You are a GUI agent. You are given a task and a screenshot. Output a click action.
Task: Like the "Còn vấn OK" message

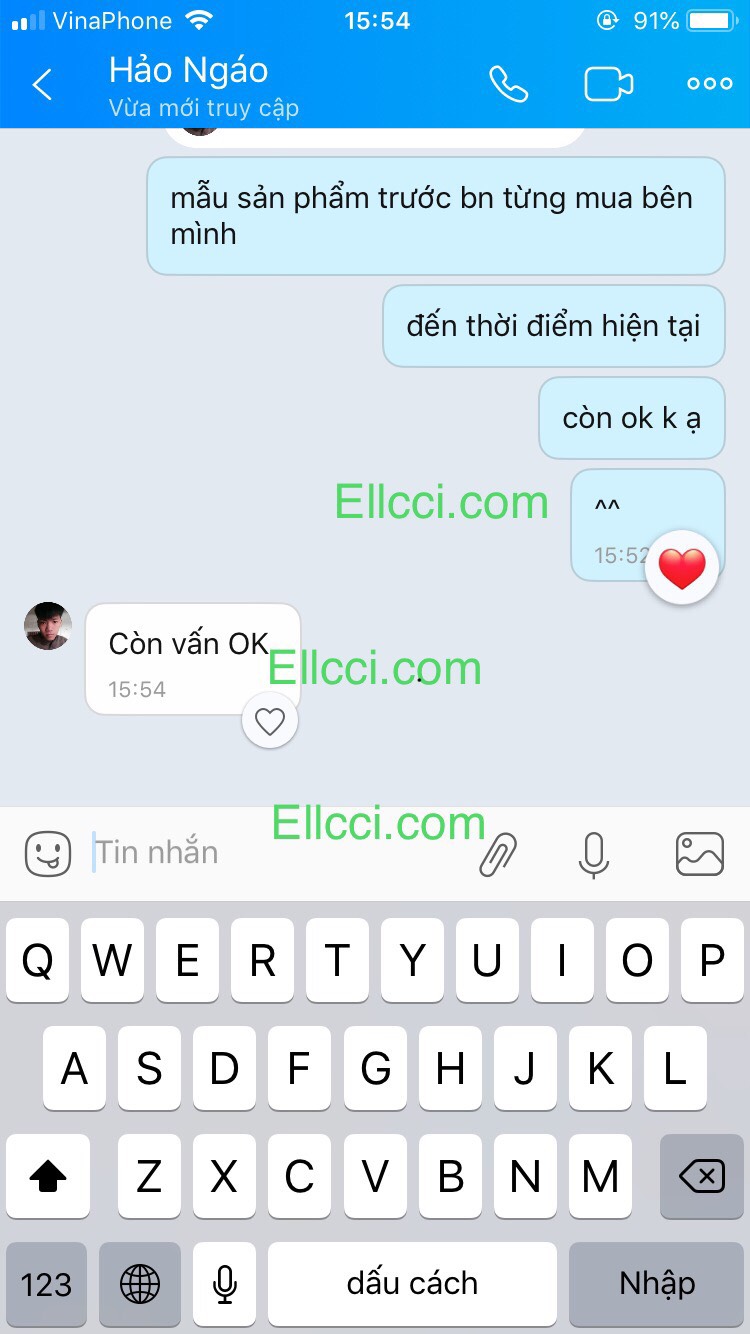pyautogui.click(x=270, y=721)
